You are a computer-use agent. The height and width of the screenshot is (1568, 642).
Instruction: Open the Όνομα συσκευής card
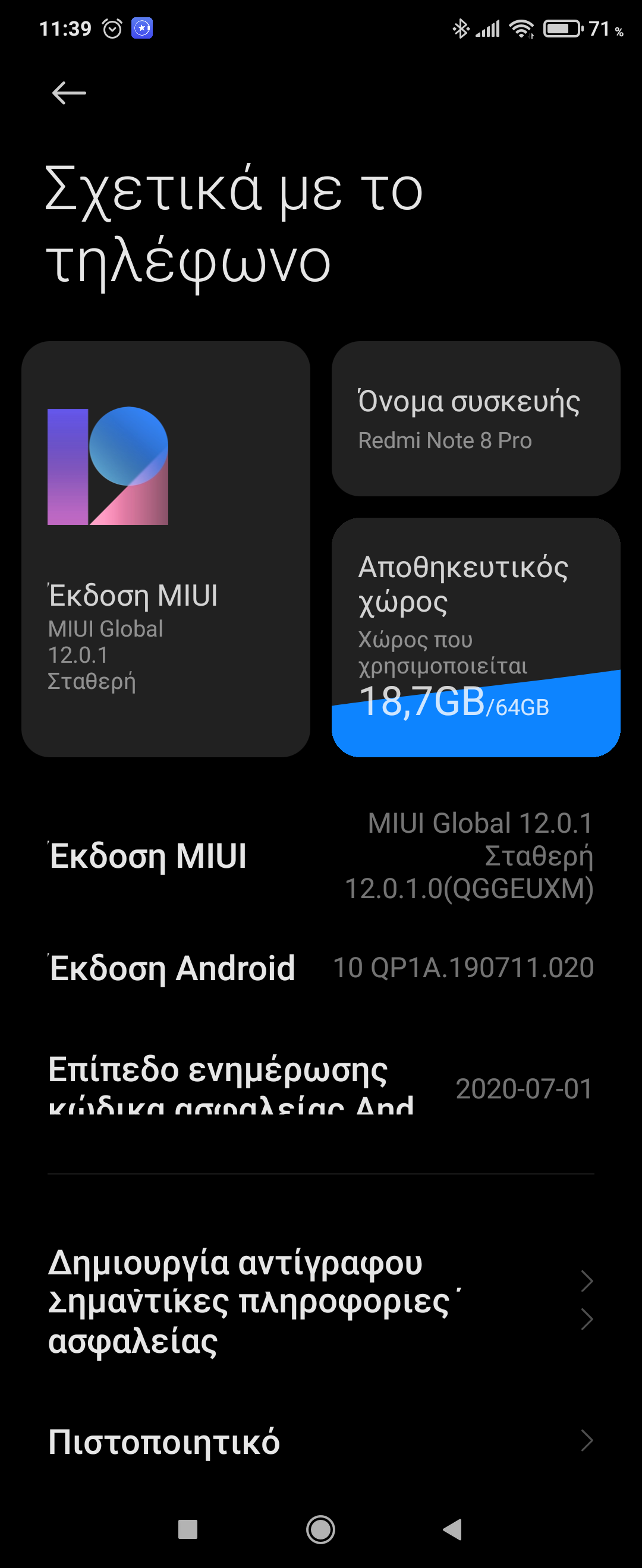[x=476, y=419]
